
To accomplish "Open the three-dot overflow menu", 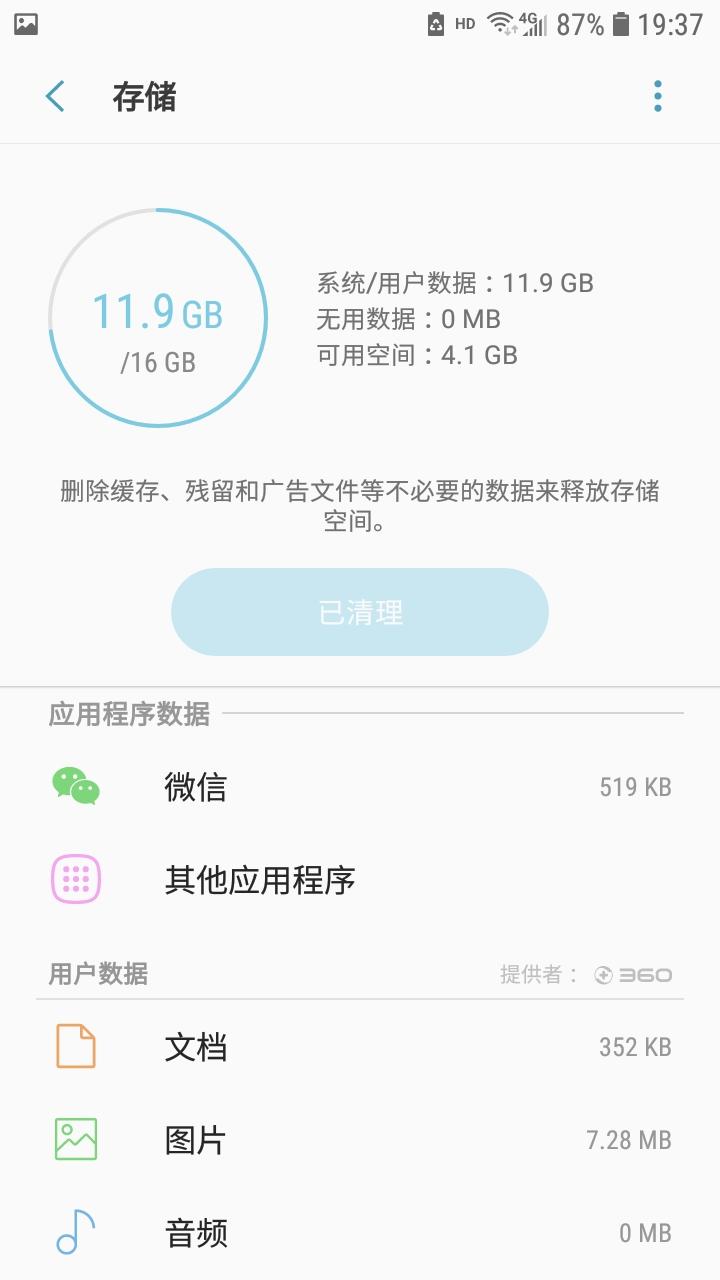I will (x=657, y=97).
